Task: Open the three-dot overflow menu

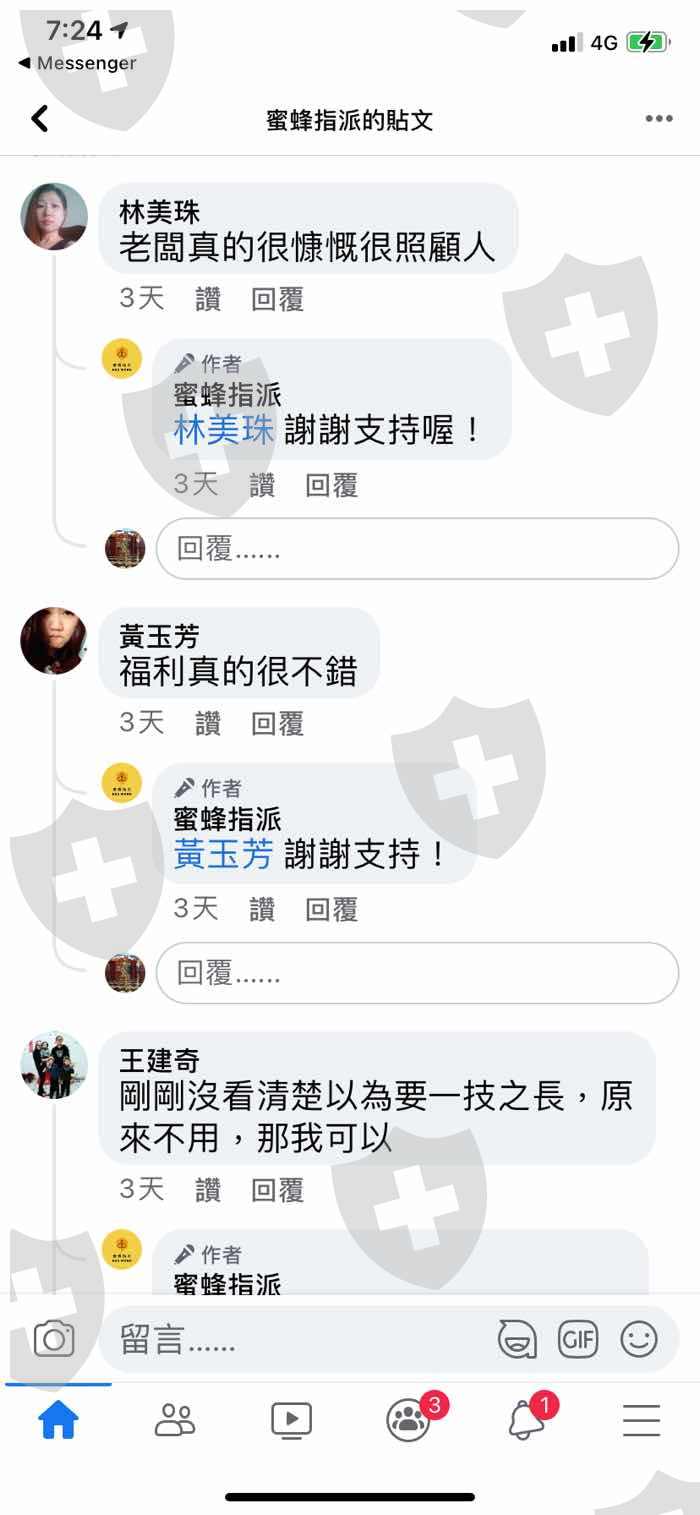Action: tap(658, 119)
